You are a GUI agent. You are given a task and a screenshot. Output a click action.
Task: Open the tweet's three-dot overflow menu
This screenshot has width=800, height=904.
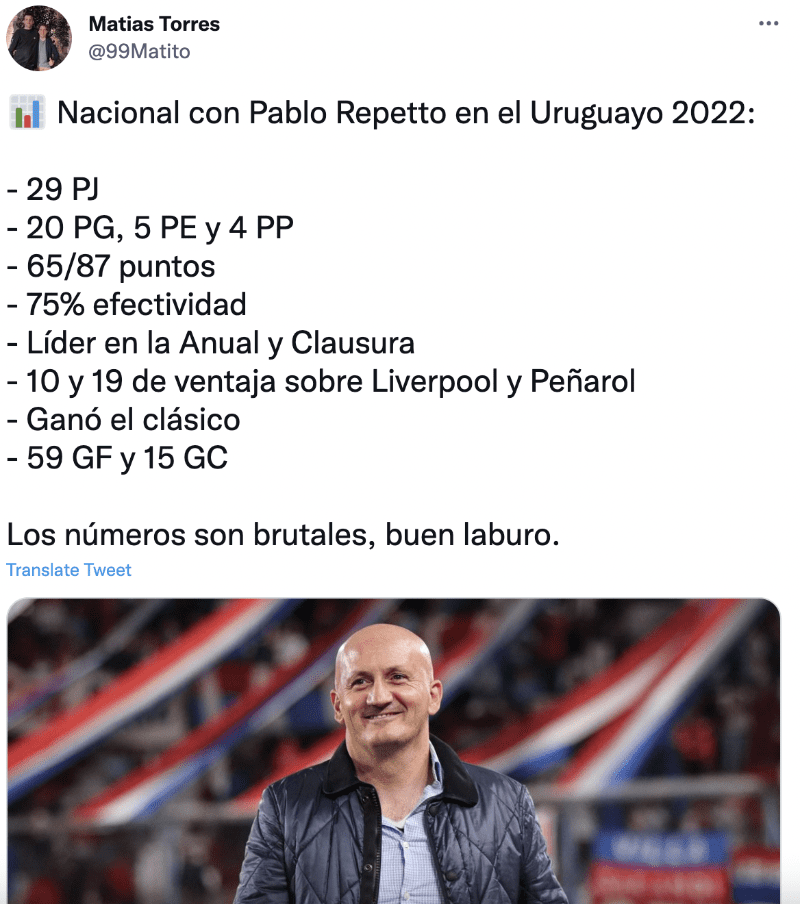click(768, 24)
